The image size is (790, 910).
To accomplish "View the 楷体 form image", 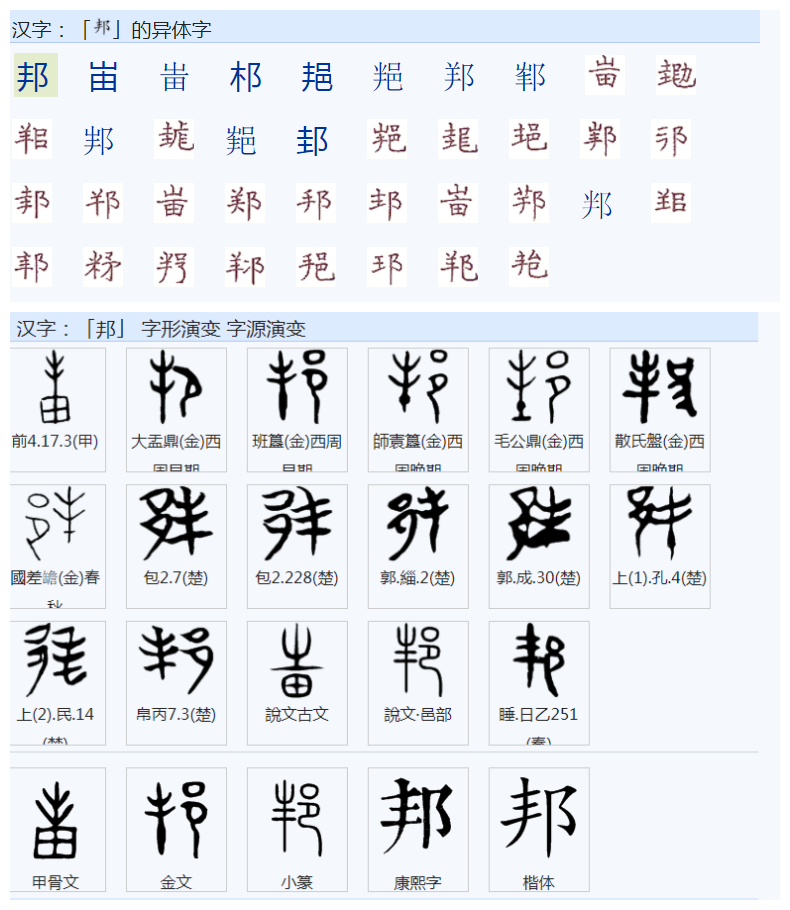I will (539, 822).
